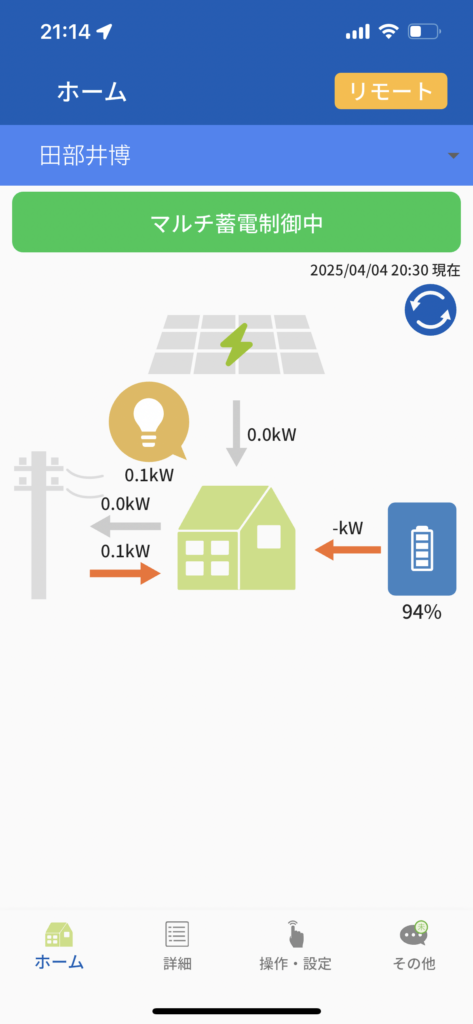Tap the リモート button
The image size is (473, 1024).
pos(391,91)
